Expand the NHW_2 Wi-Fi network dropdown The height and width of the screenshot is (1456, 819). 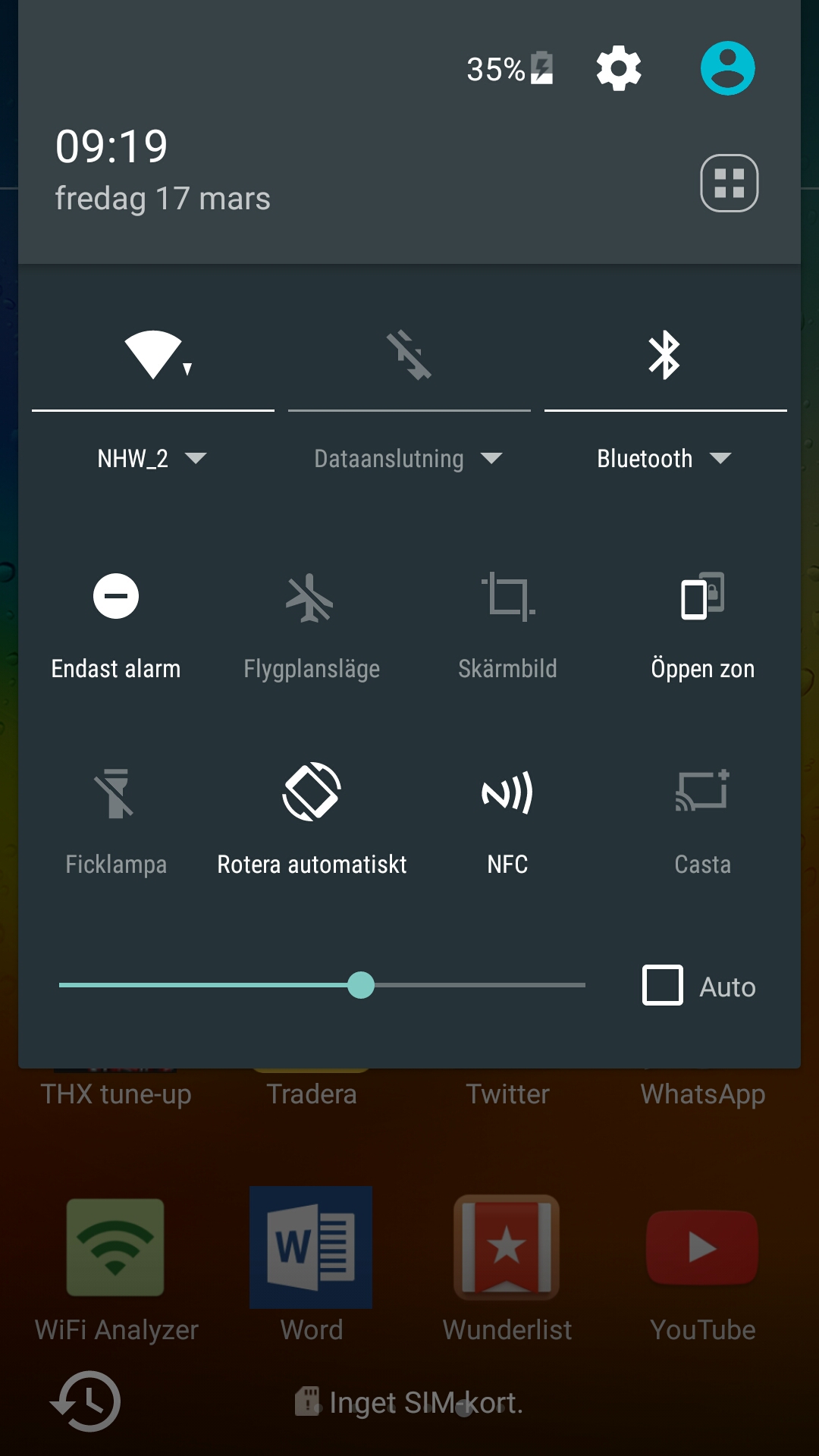(x=152, y=459)
